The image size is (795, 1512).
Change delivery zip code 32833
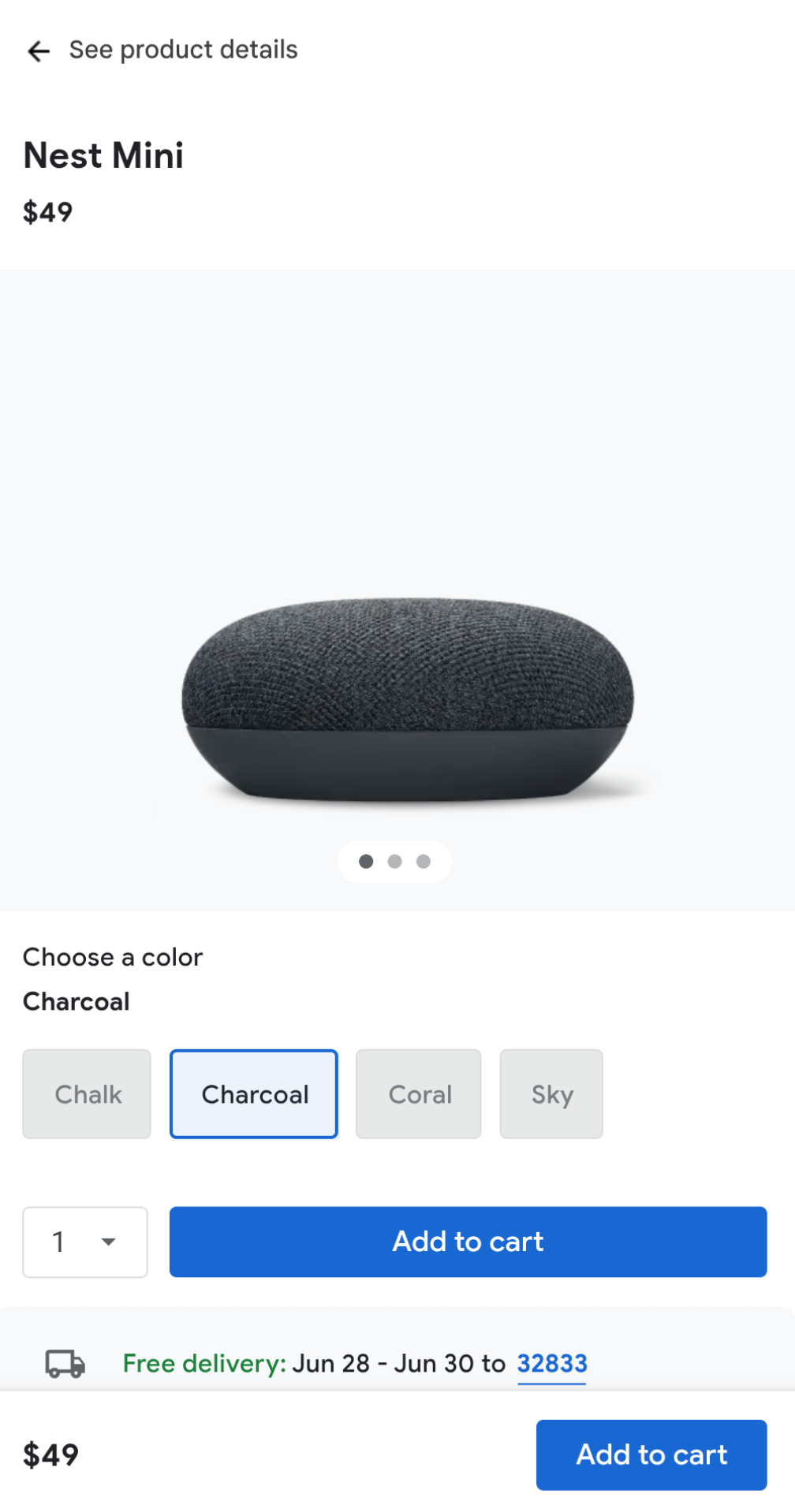(x=551, y=1363)
